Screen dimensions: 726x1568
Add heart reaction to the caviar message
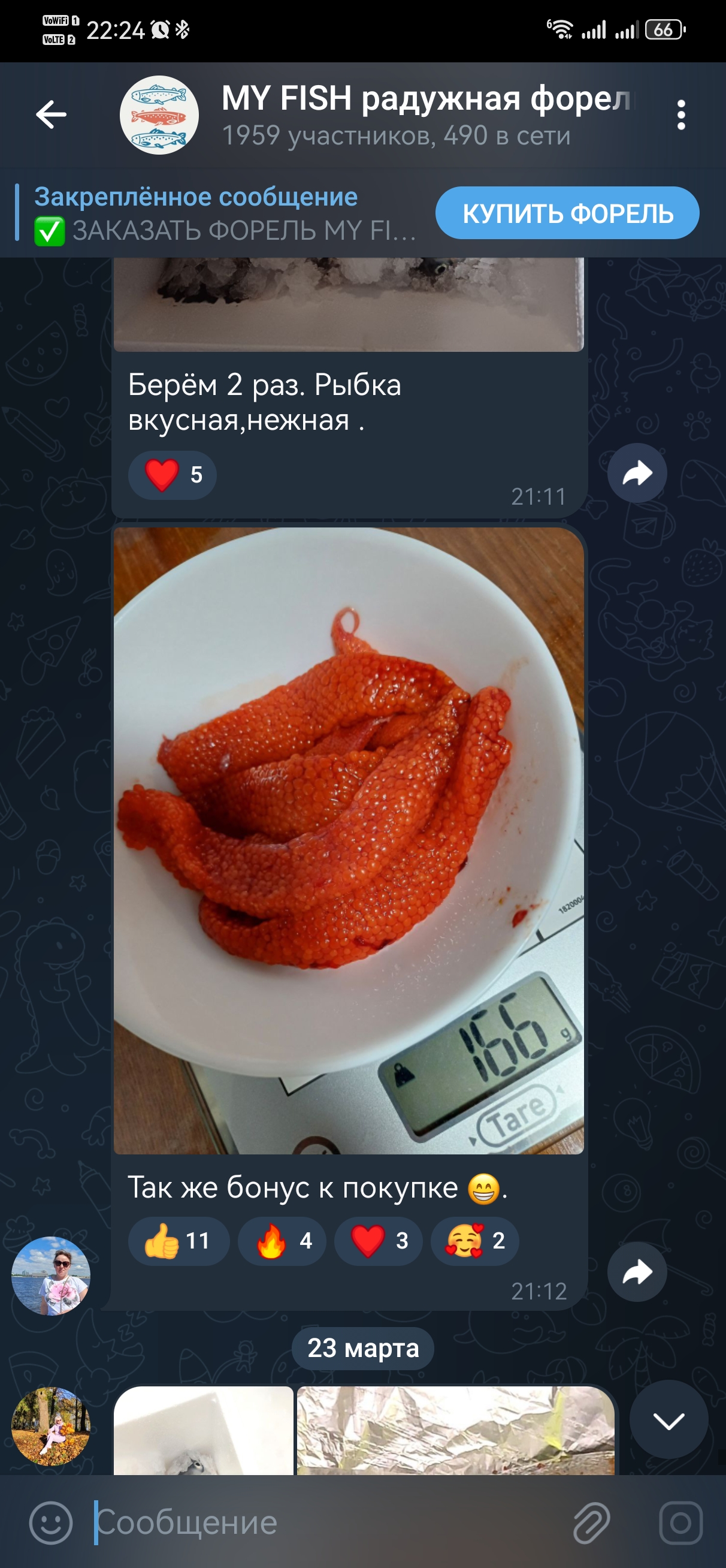pyautogui.click(x=378, y=1241)
